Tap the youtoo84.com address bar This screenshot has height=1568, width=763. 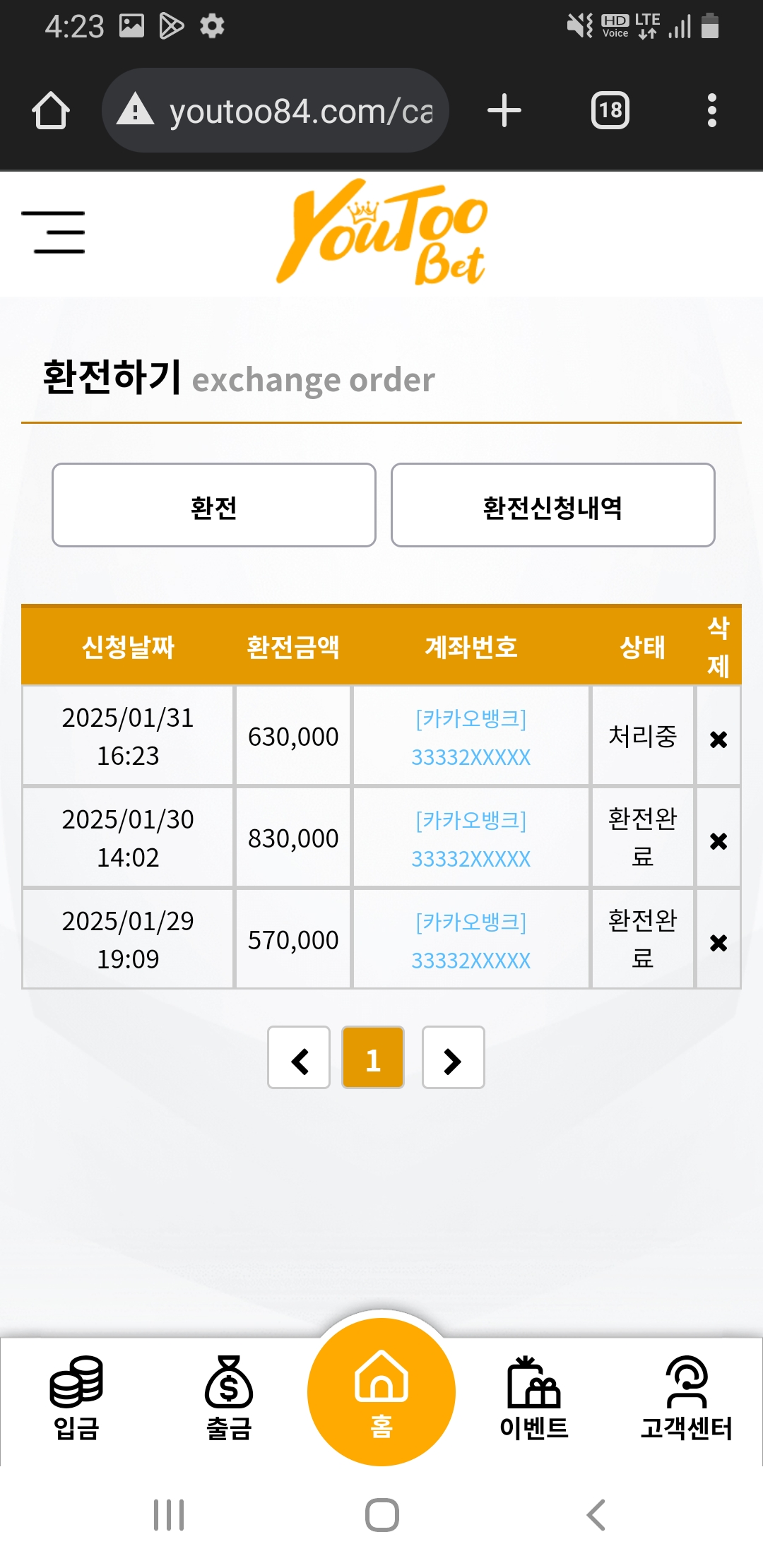point(276,110)
